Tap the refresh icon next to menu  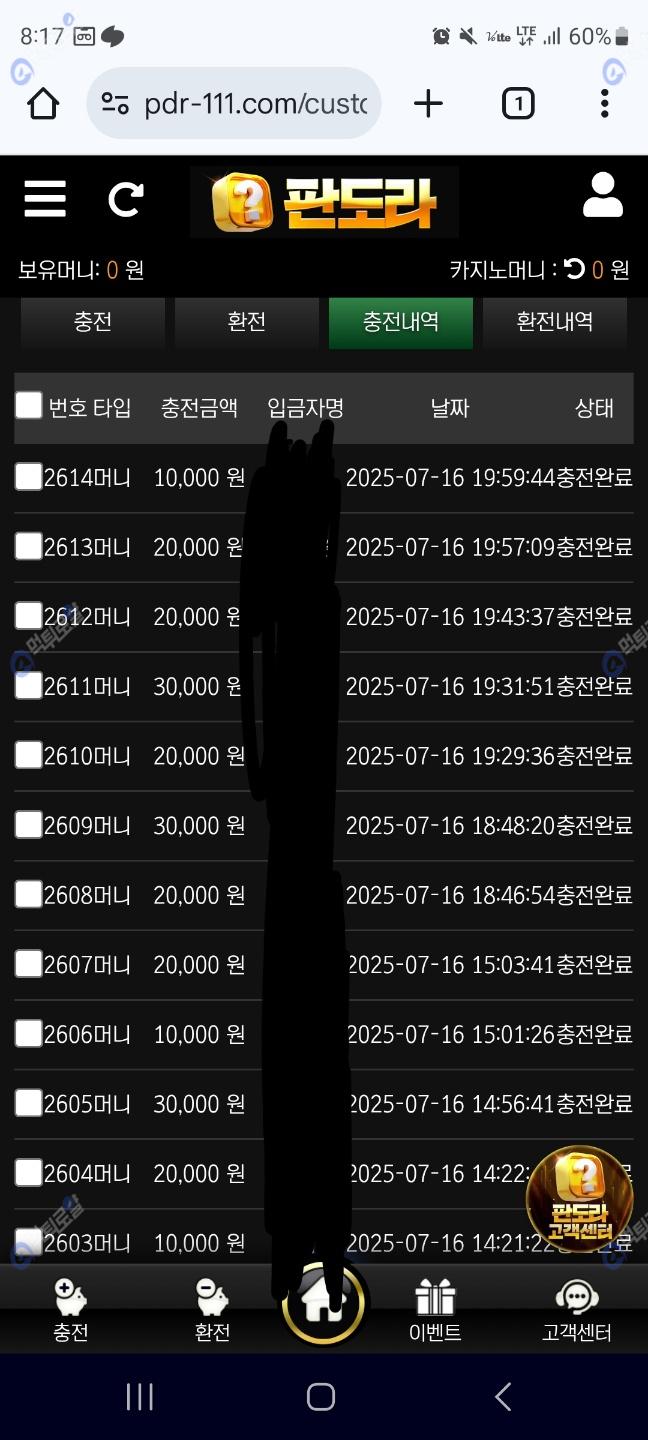[x=126, y=199]
